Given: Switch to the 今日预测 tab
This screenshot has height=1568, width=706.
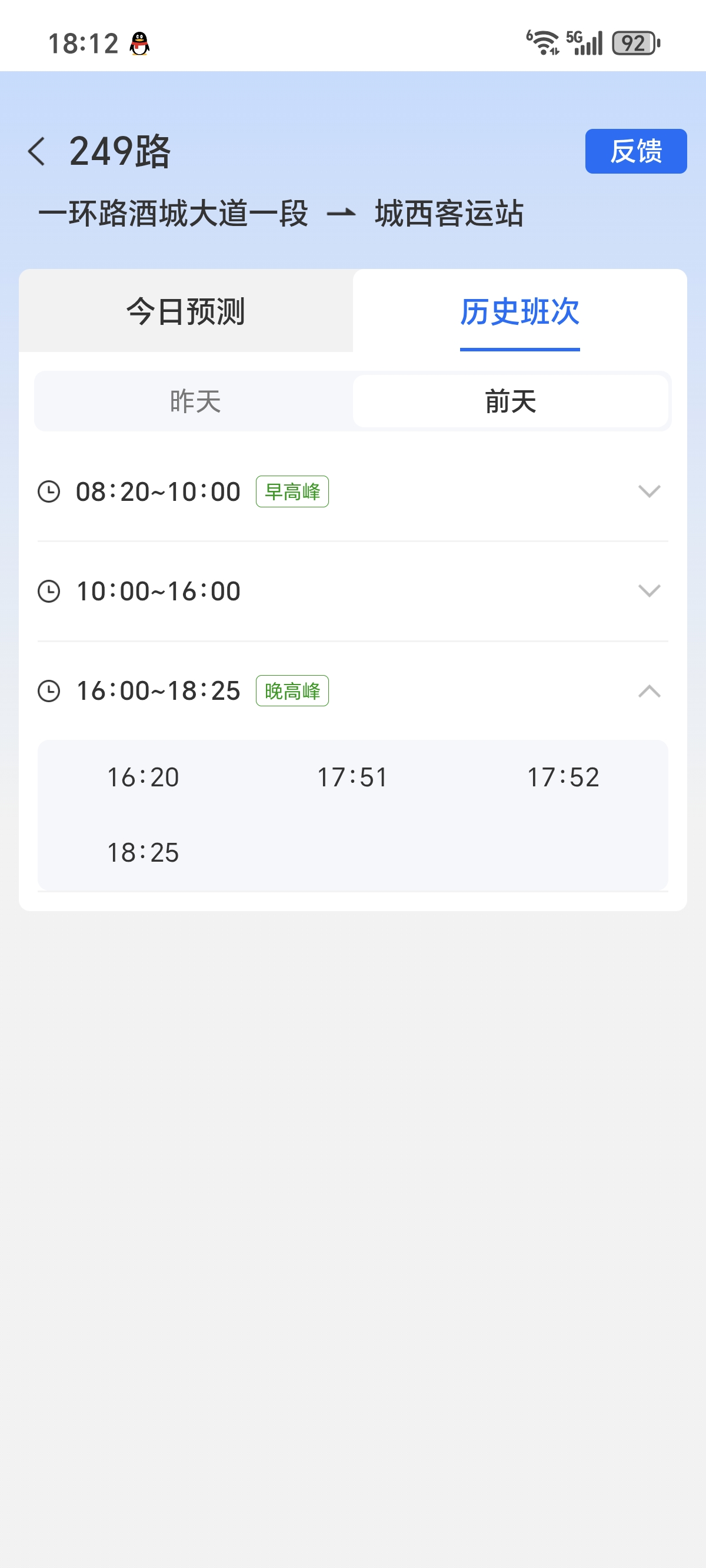Looking at the screenshot, I should [186, 311].
